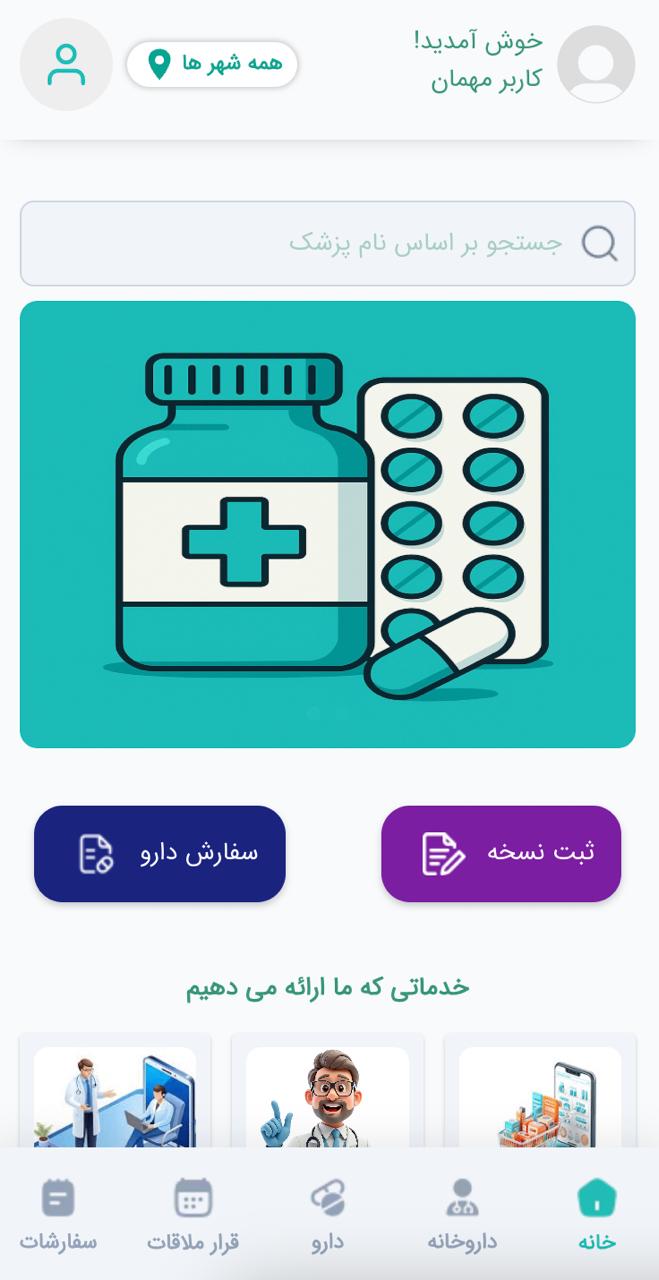This screenshot has width=659, height=1280.
Task: Tap the guest user avatar
Action: pos(596,65)
